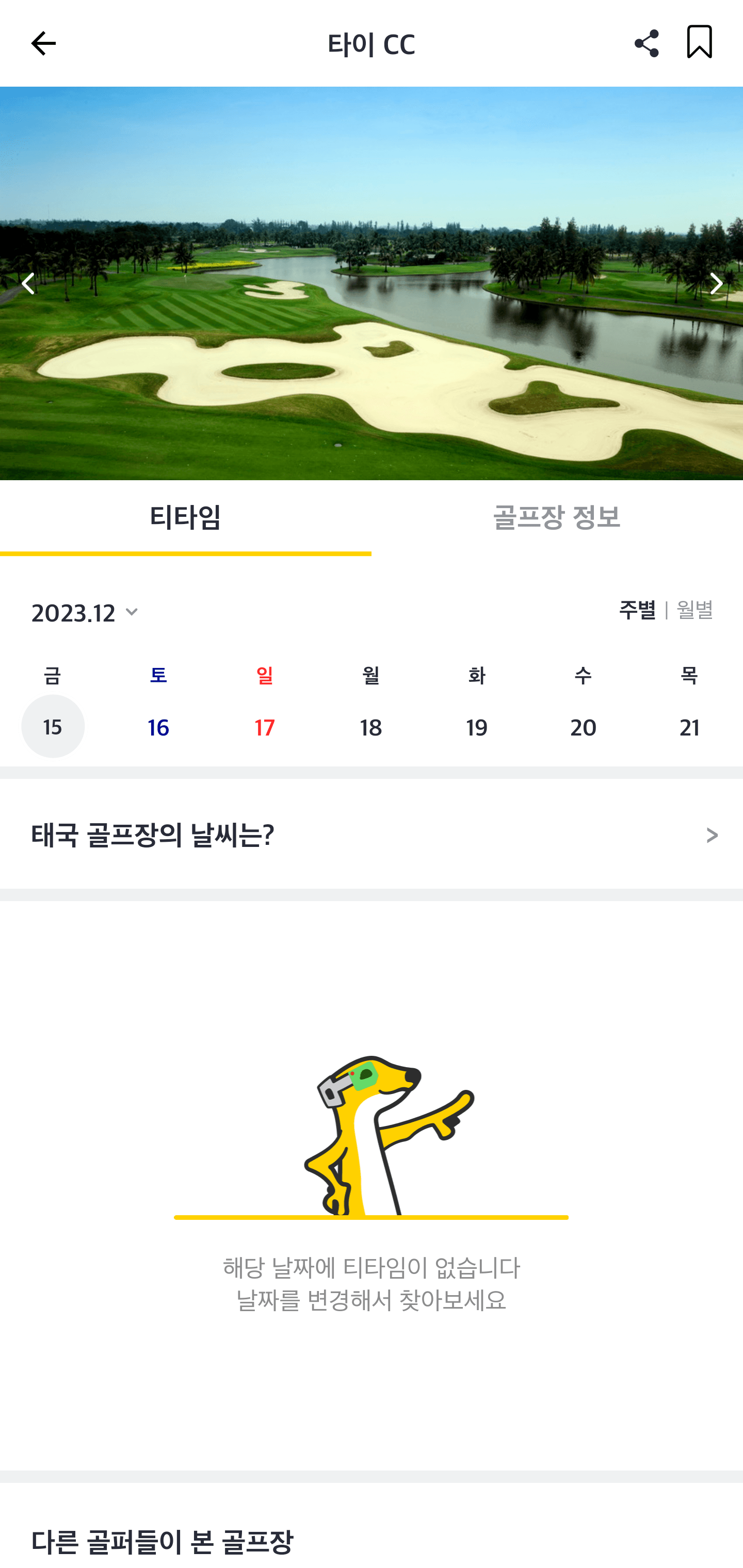Select 주별 weekly view
The width and height of the screenshot is (743, 1568).
637,610
